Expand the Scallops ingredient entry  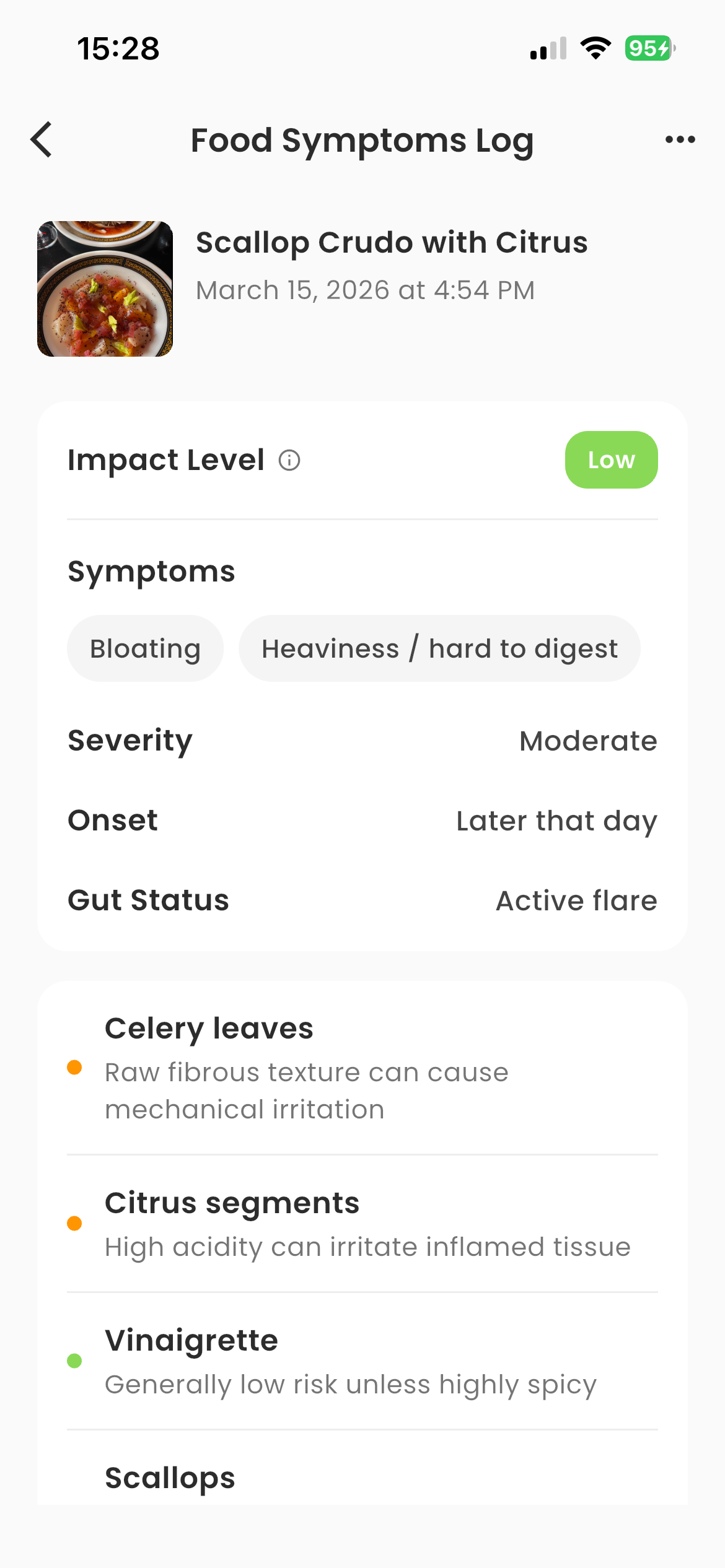pyautogui.click(x=170, y=1478)
